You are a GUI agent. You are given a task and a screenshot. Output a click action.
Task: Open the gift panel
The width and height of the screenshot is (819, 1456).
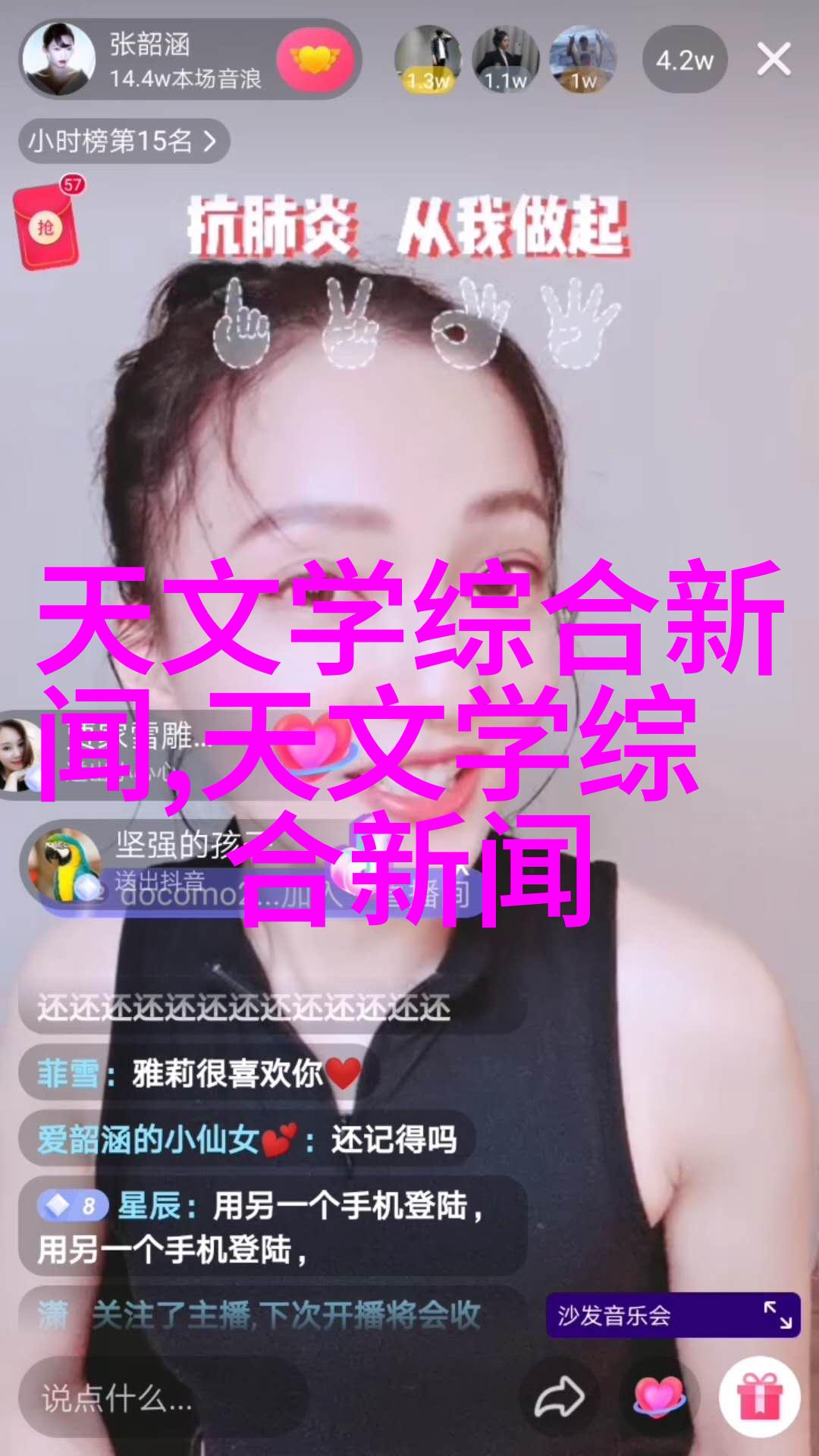(759, 1398)
